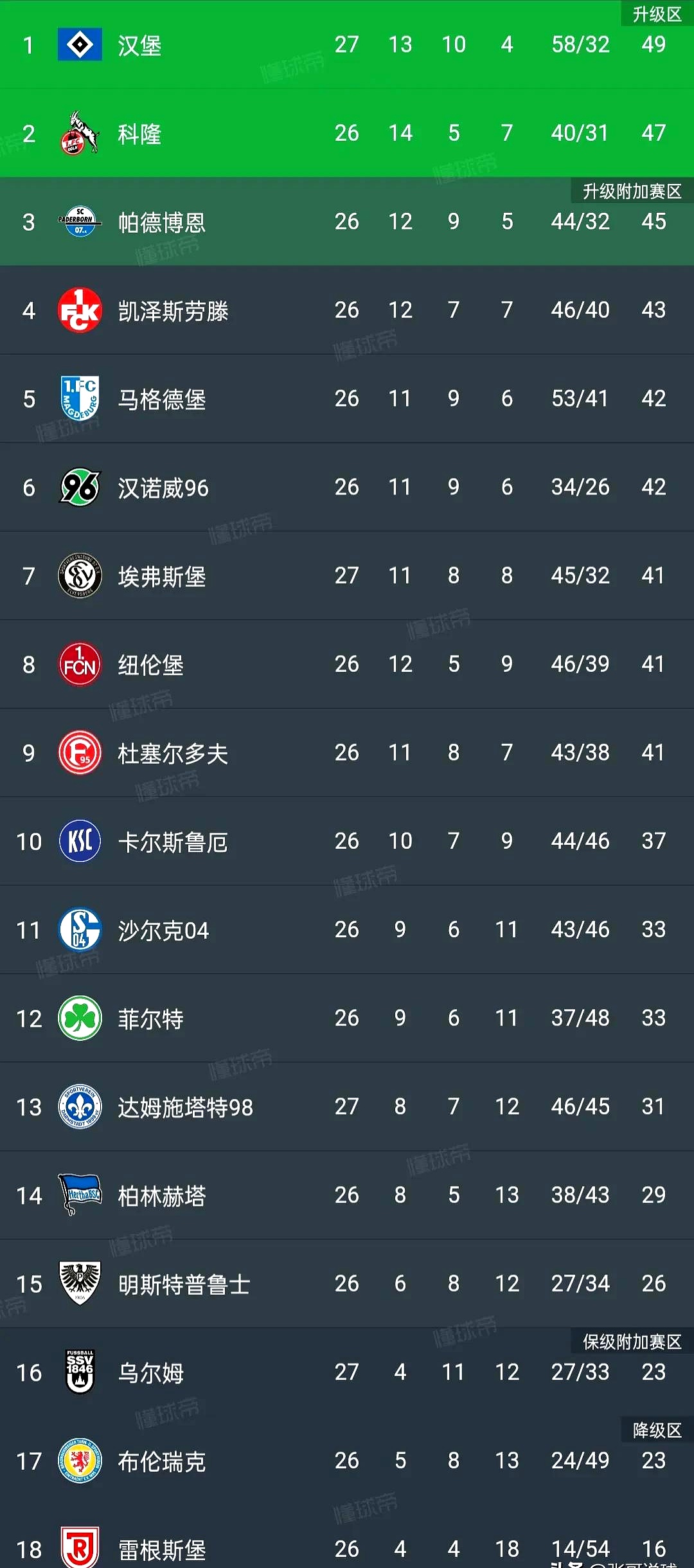Image resolution: width=694 pixels, height=1568 pixels.
Task: Open the 卡尔斯鲁厄 team page
Action: tap(173, 841)
